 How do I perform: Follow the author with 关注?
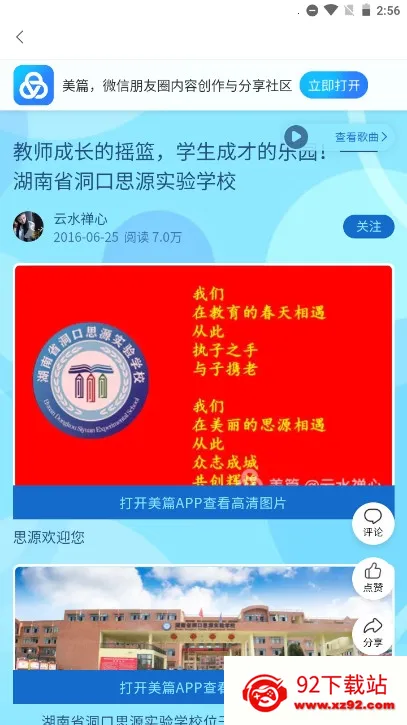369,227
